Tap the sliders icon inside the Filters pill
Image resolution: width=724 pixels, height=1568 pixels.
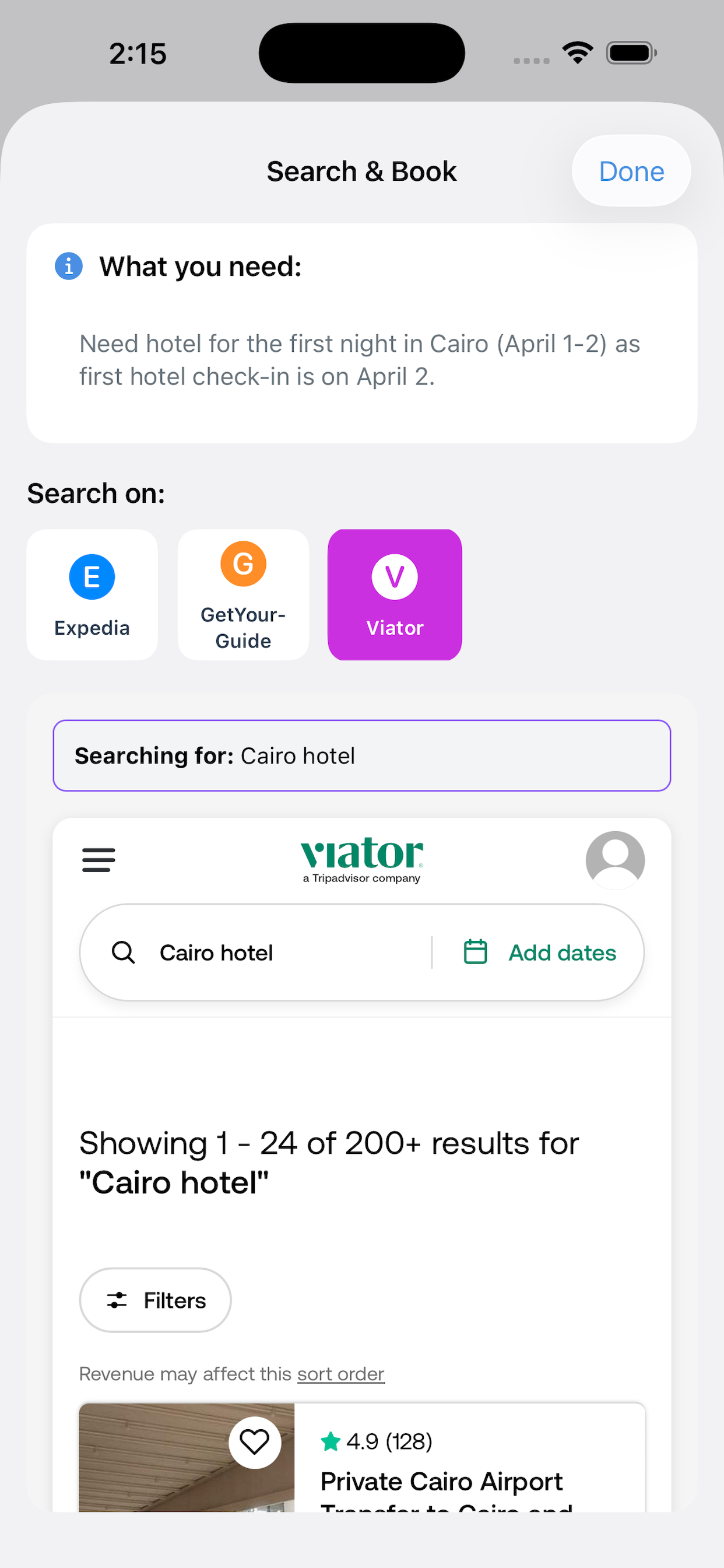[117, 1300]
